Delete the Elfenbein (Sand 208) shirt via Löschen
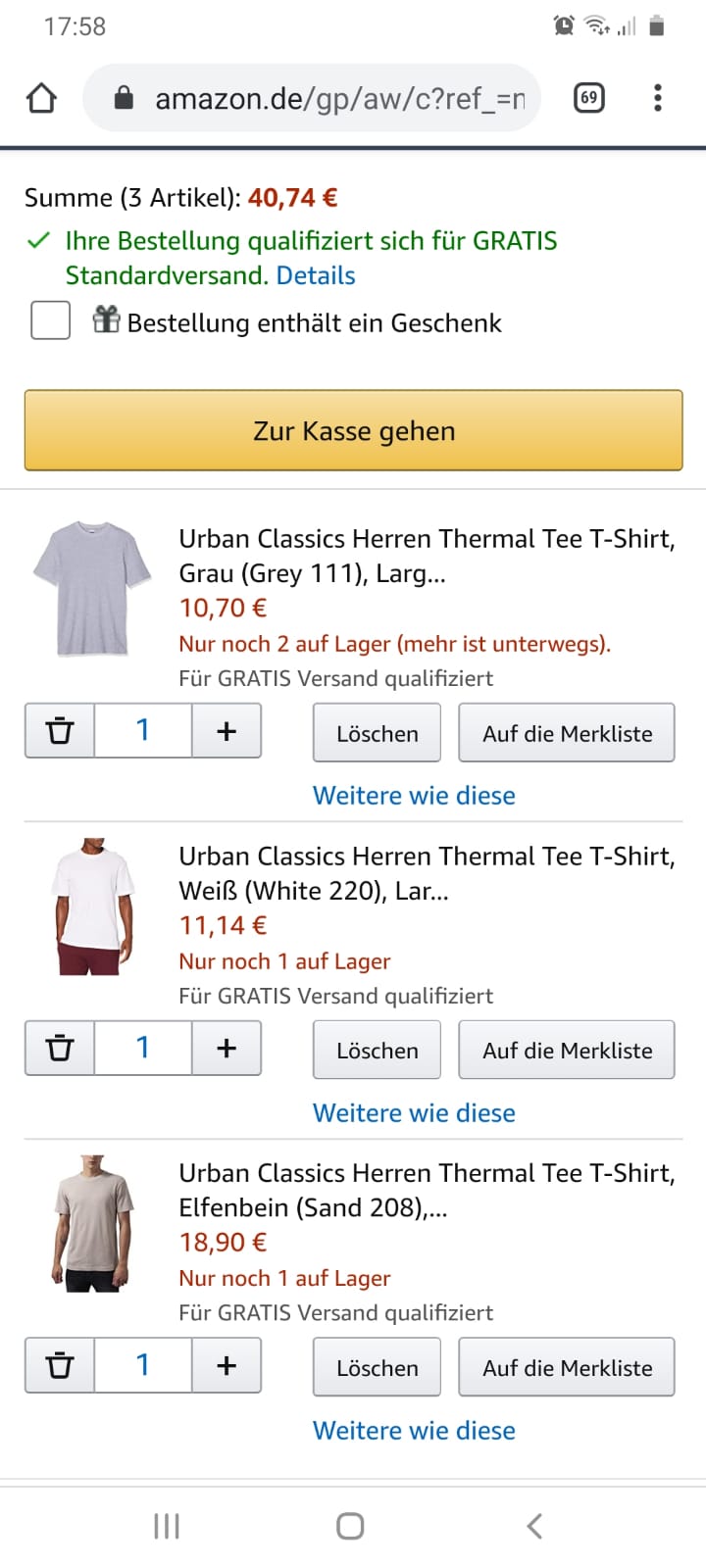 (377, 1367)
